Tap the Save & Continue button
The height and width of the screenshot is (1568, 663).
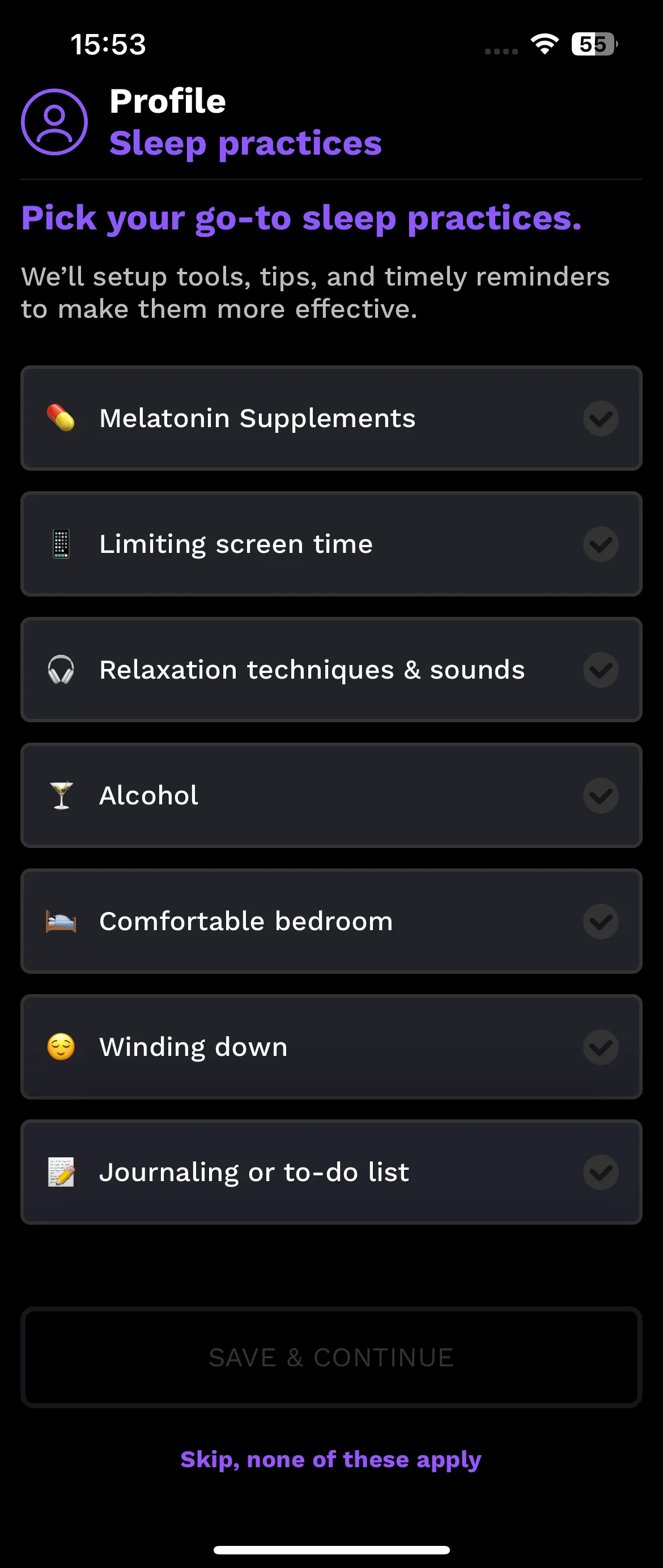331,1357
